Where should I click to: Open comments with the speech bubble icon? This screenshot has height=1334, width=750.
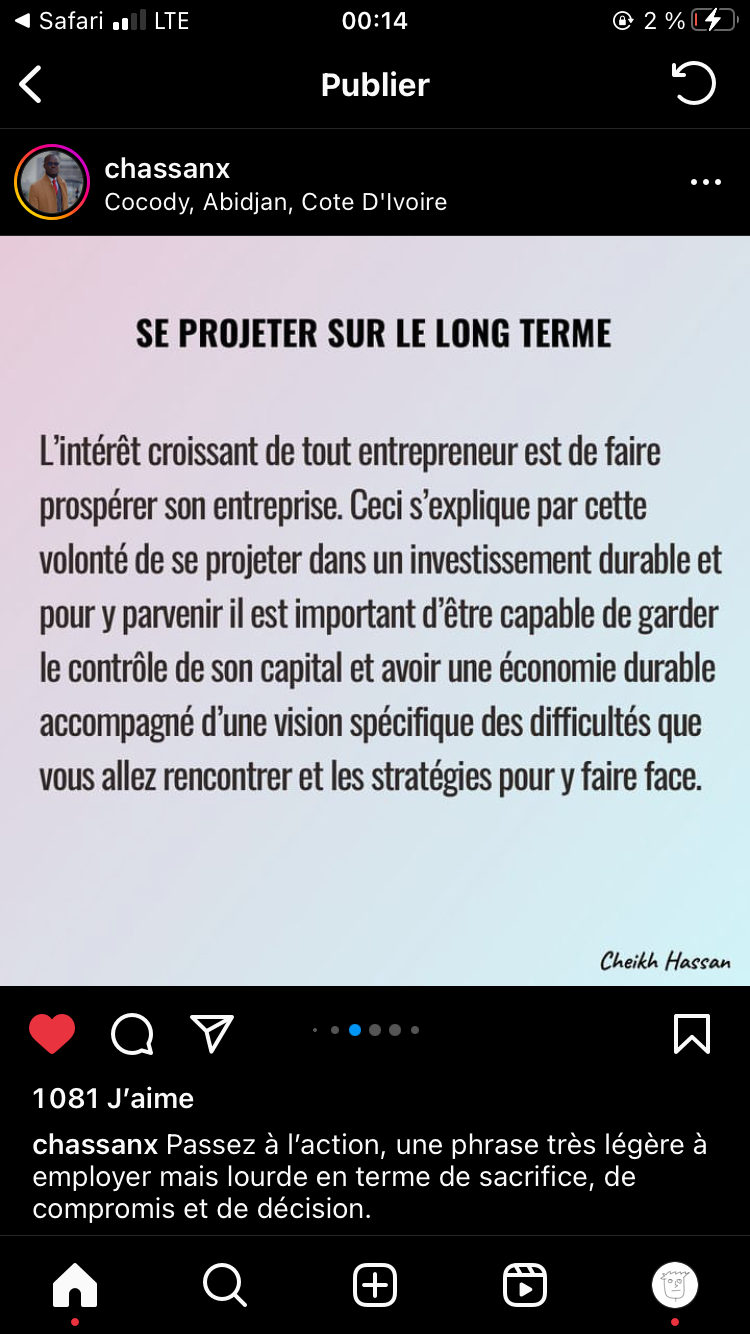coord(132,1034)
